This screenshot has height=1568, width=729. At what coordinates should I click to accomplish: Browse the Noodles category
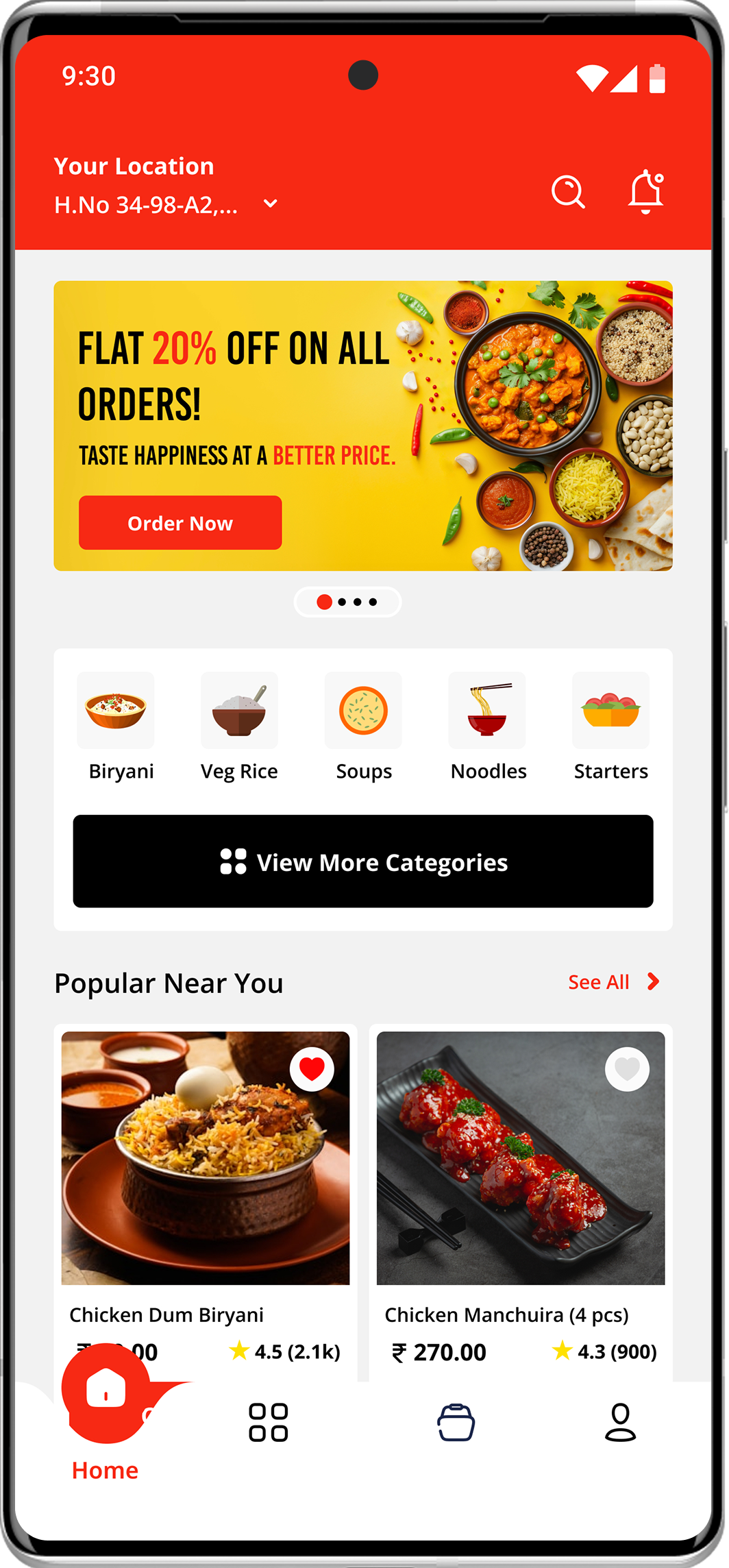[x=487, y=726]
